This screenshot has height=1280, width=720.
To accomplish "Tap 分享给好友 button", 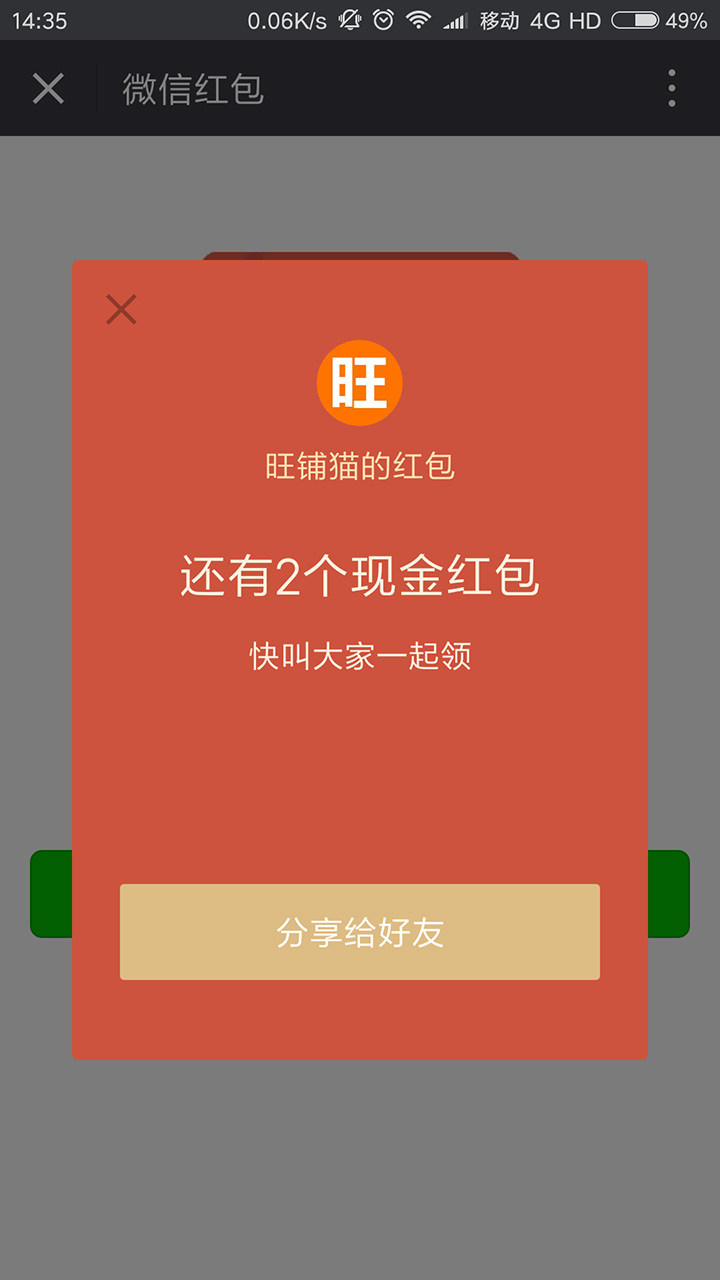I will point(360,932).
